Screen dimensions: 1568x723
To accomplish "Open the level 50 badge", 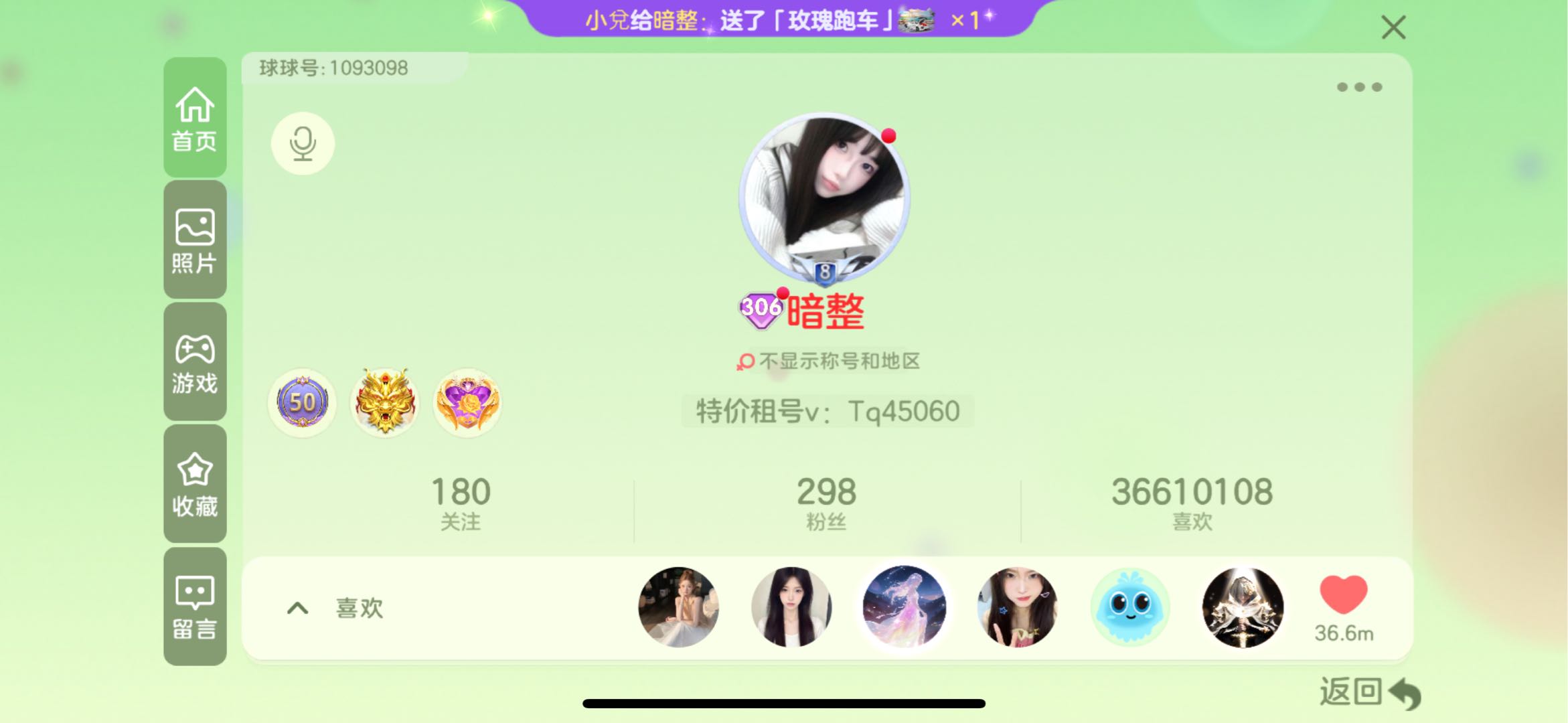I will [x=303, y=402].
